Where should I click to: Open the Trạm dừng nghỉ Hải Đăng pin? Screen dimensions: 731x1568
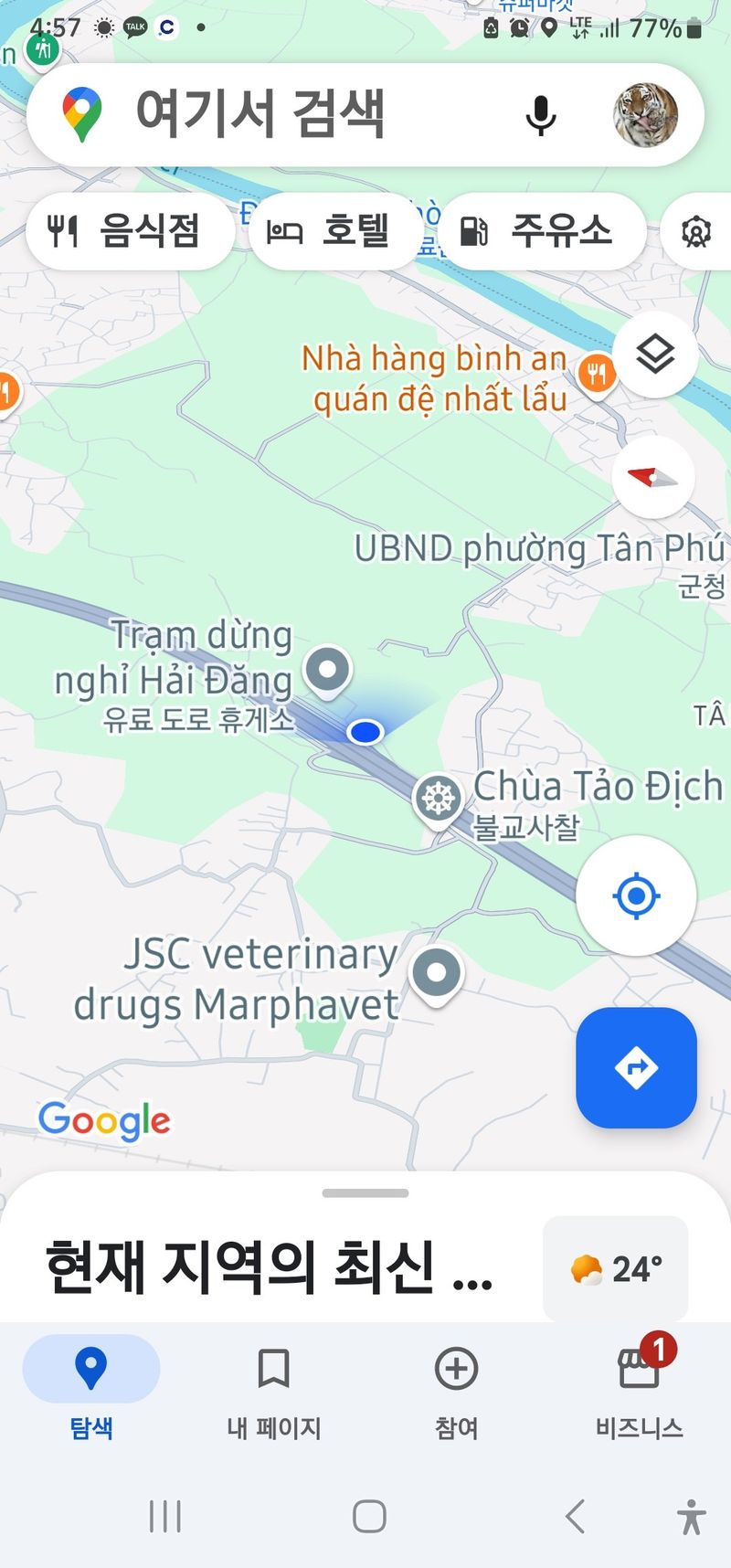pos(327,671)
